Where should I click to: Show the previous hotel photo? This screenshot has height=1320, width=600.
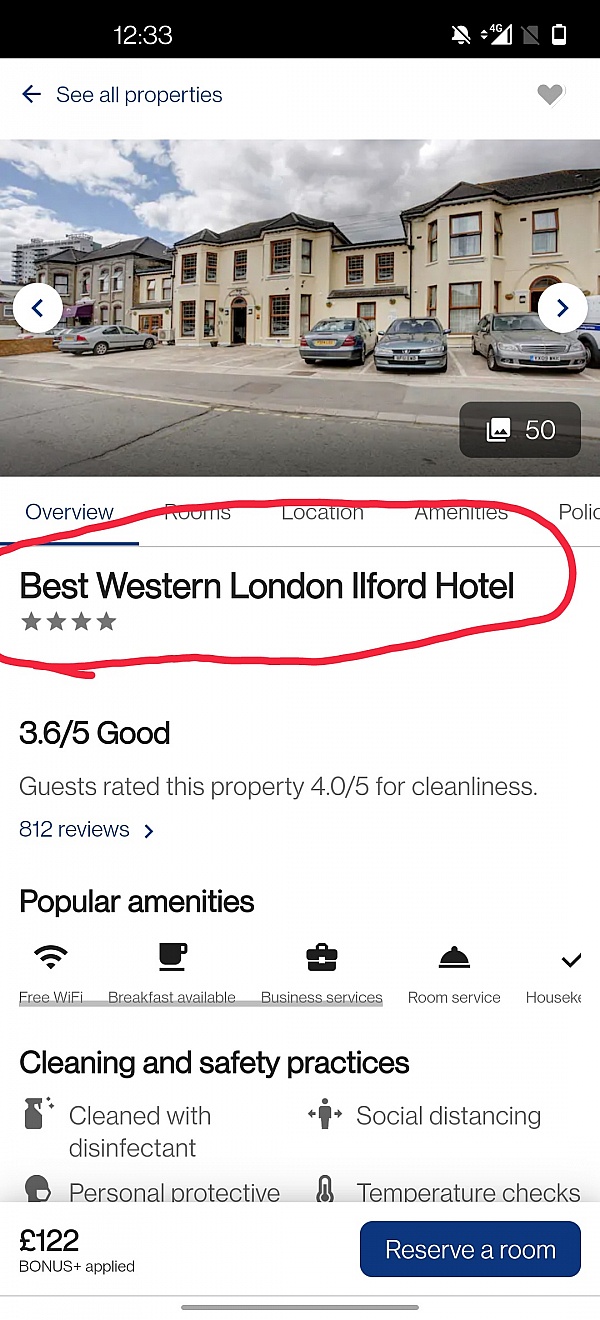(38, 308)
